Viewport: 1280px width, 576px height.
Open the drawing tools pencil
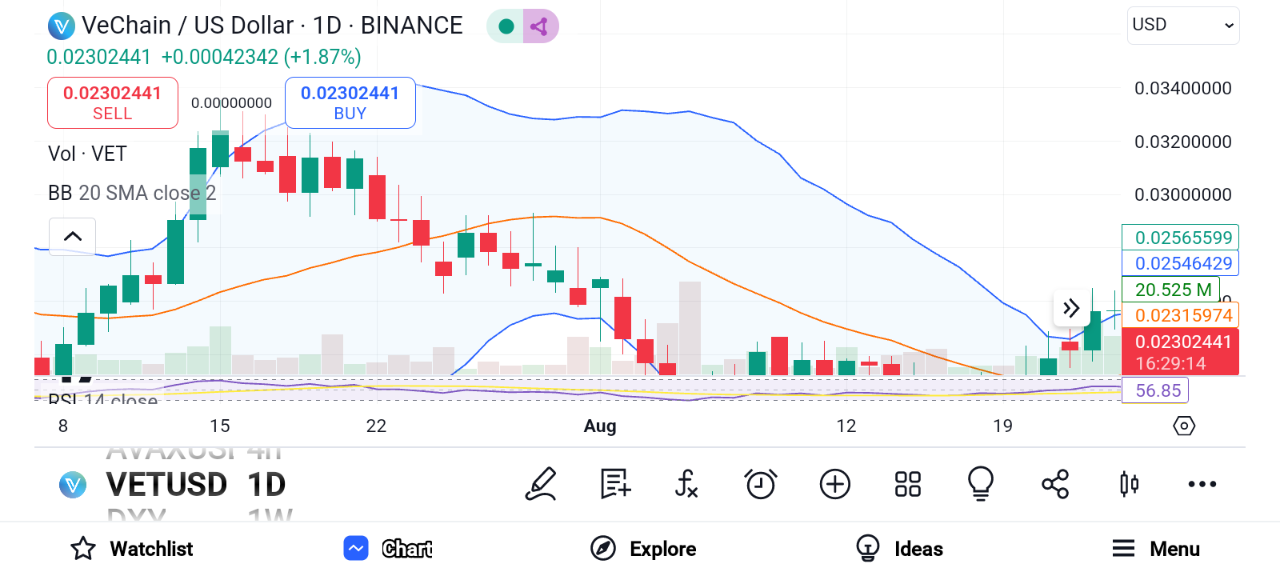pyautogui.click(x=541, y=485)
